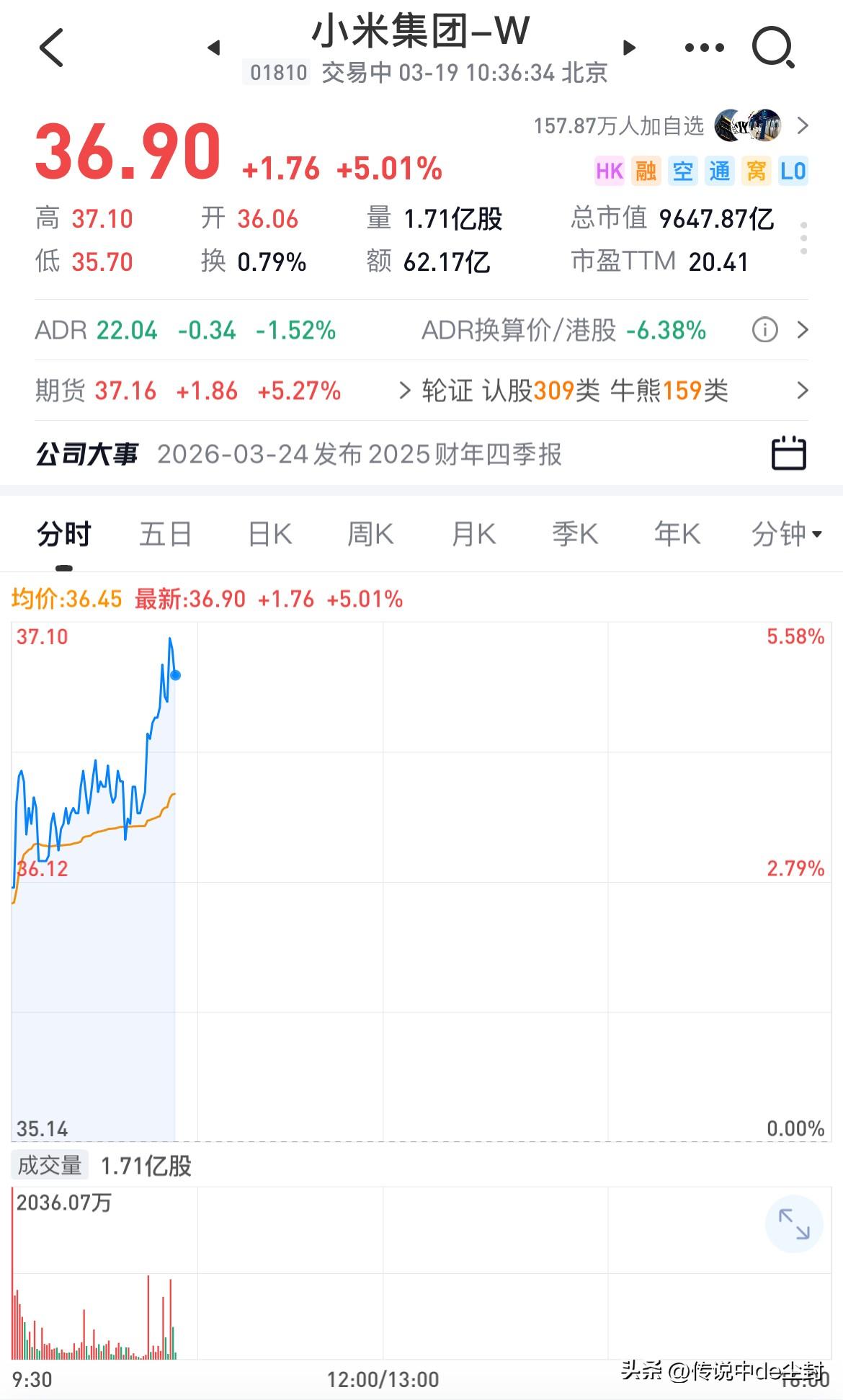Tap the latest price point marker on chart
Viewport: 843px width, 1400px height.
point(175,675)
